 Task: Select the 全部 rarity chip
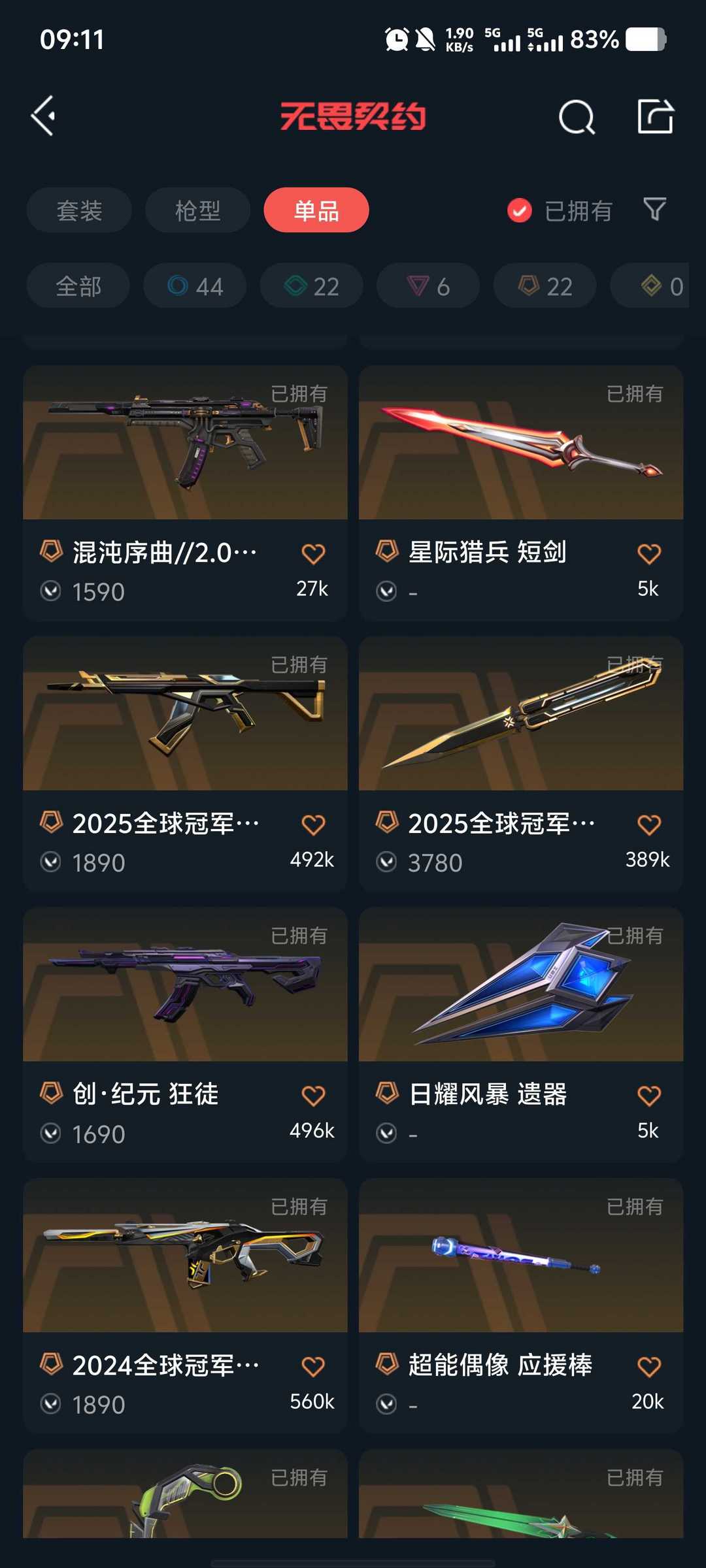(78, 286)
